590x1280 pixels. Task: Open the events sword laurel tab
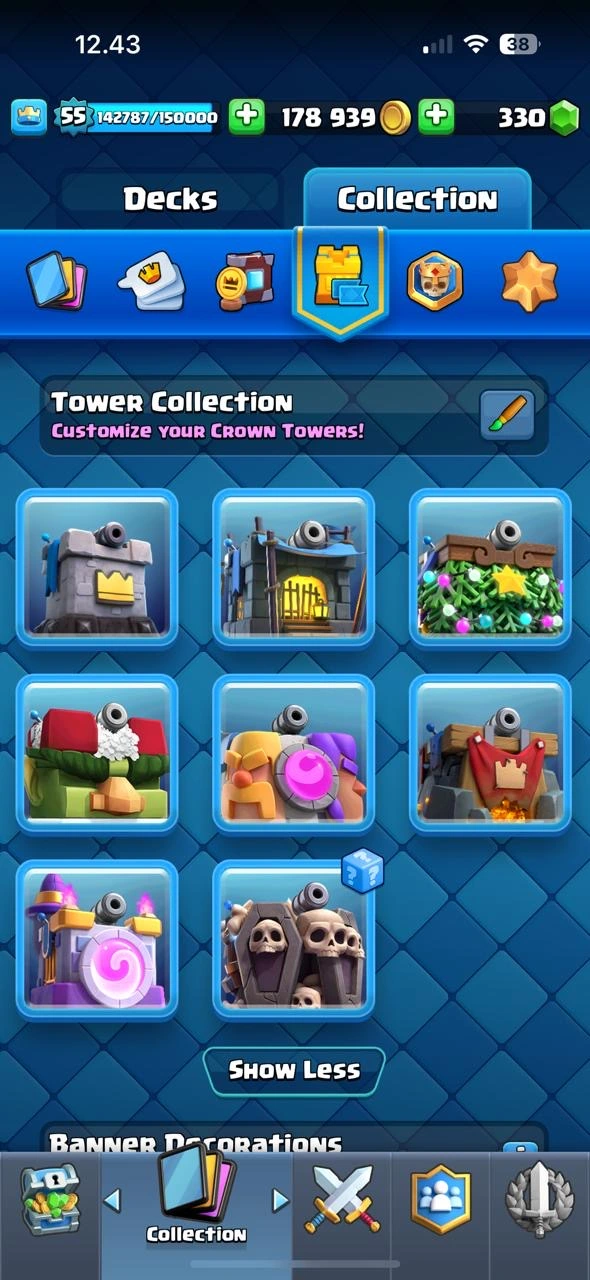(x=539, y=1200)
